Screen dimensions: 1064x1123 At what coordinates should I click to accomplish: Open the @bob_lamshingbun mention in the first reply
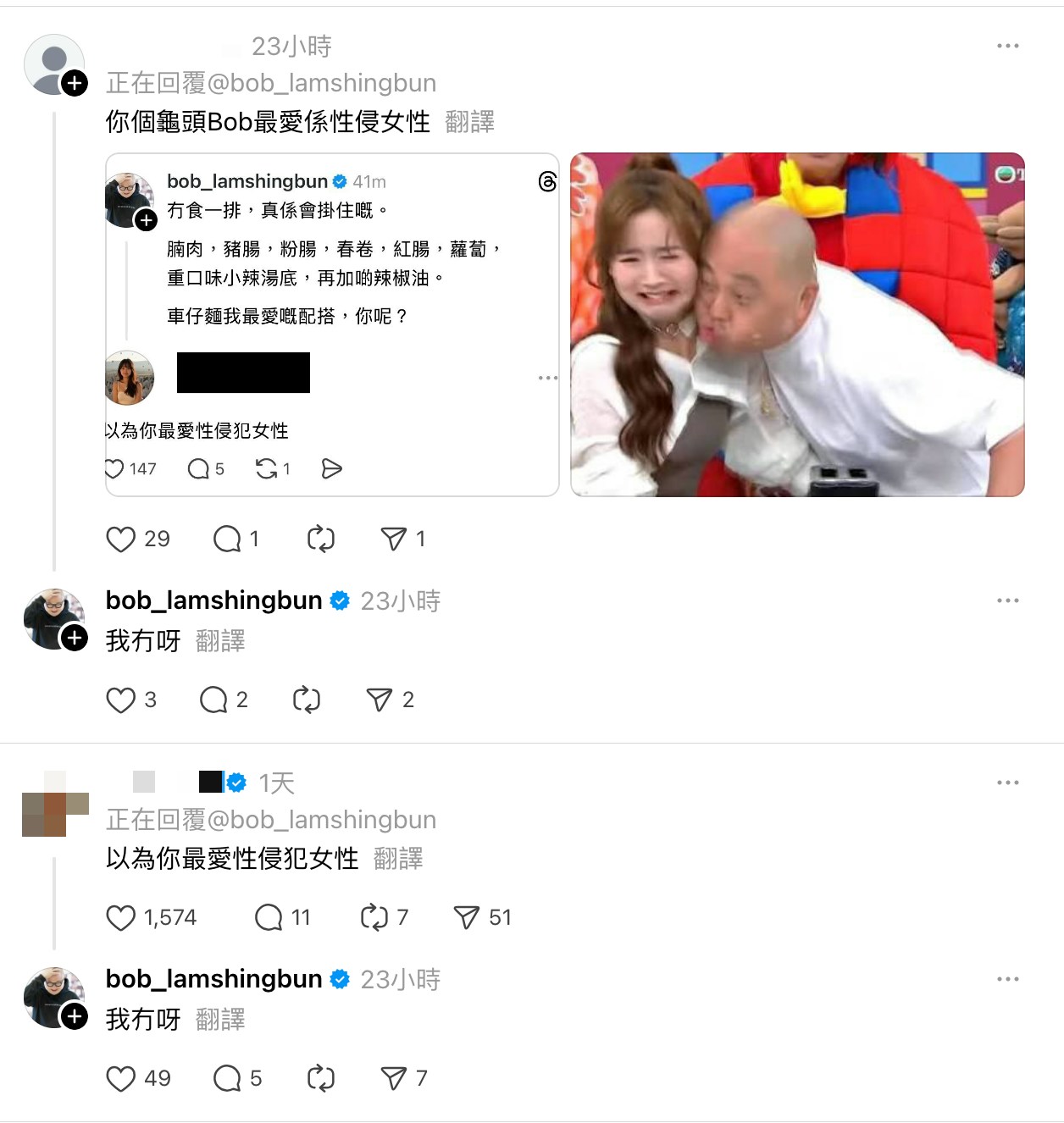321,83
